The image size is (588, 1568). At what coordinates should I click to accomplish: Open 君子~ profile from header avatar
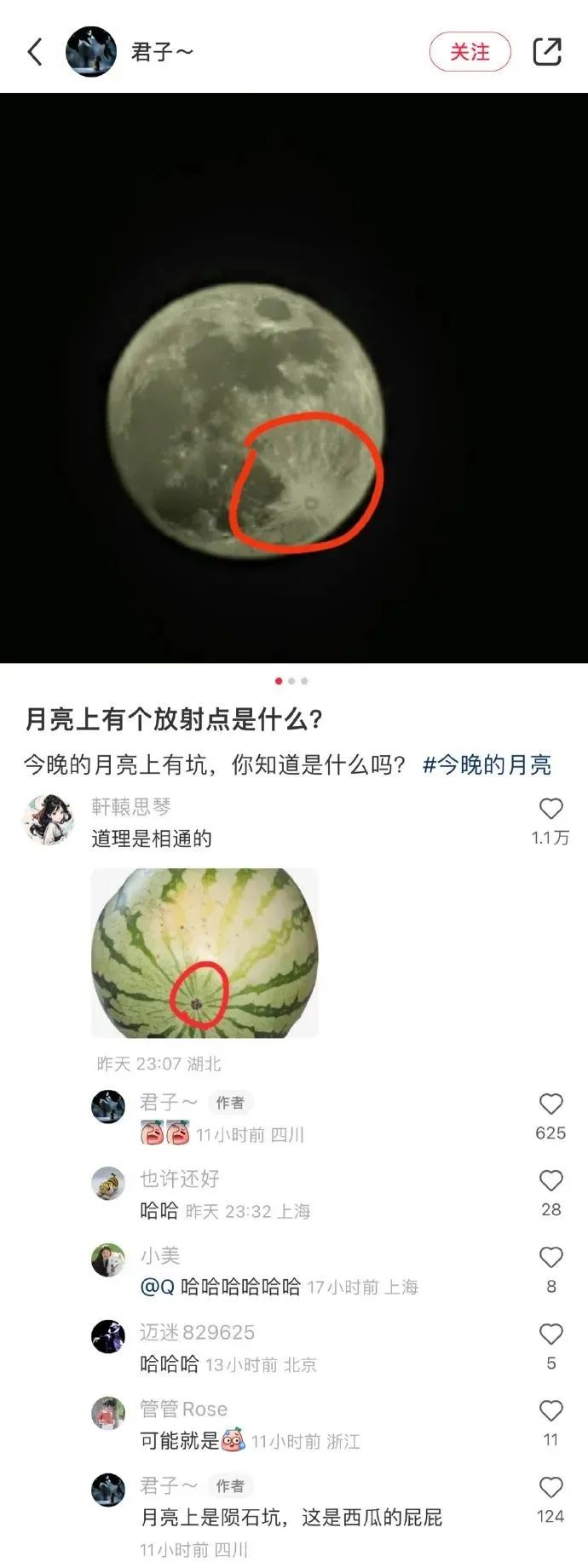pyautogui.click(x=91, y=52)
